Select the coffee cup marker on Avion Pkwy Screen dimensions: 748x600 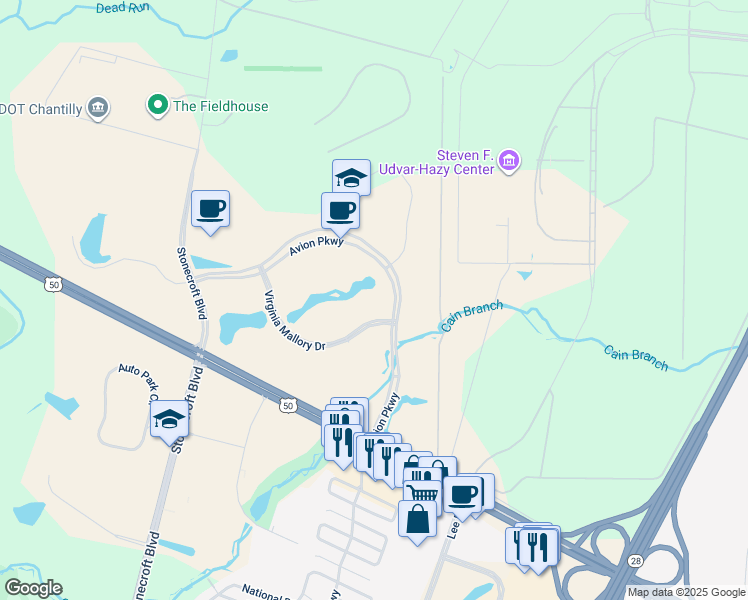point(340,212)
